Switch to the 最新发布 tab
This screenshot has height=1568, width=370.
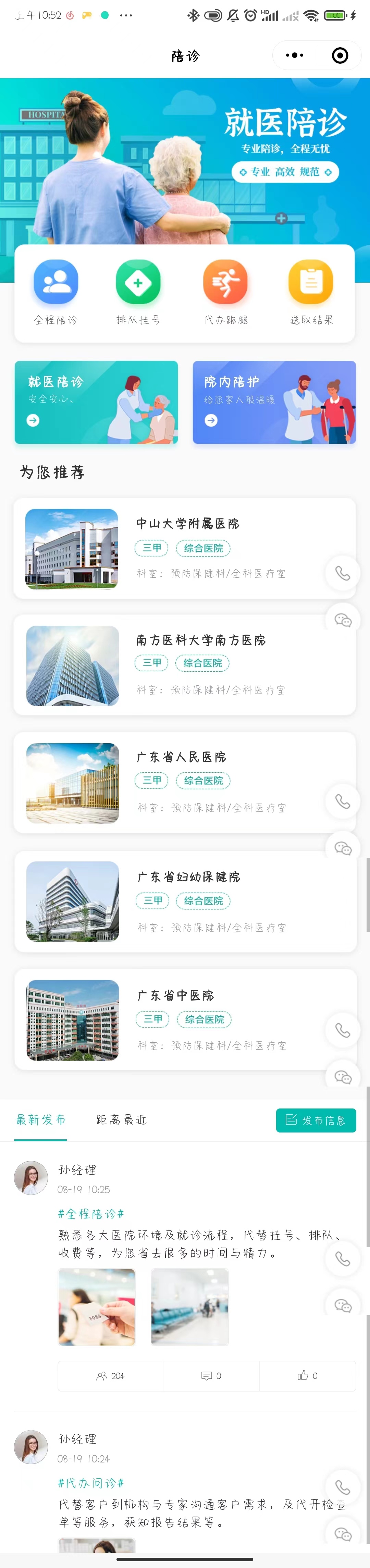click(41, 1120)
